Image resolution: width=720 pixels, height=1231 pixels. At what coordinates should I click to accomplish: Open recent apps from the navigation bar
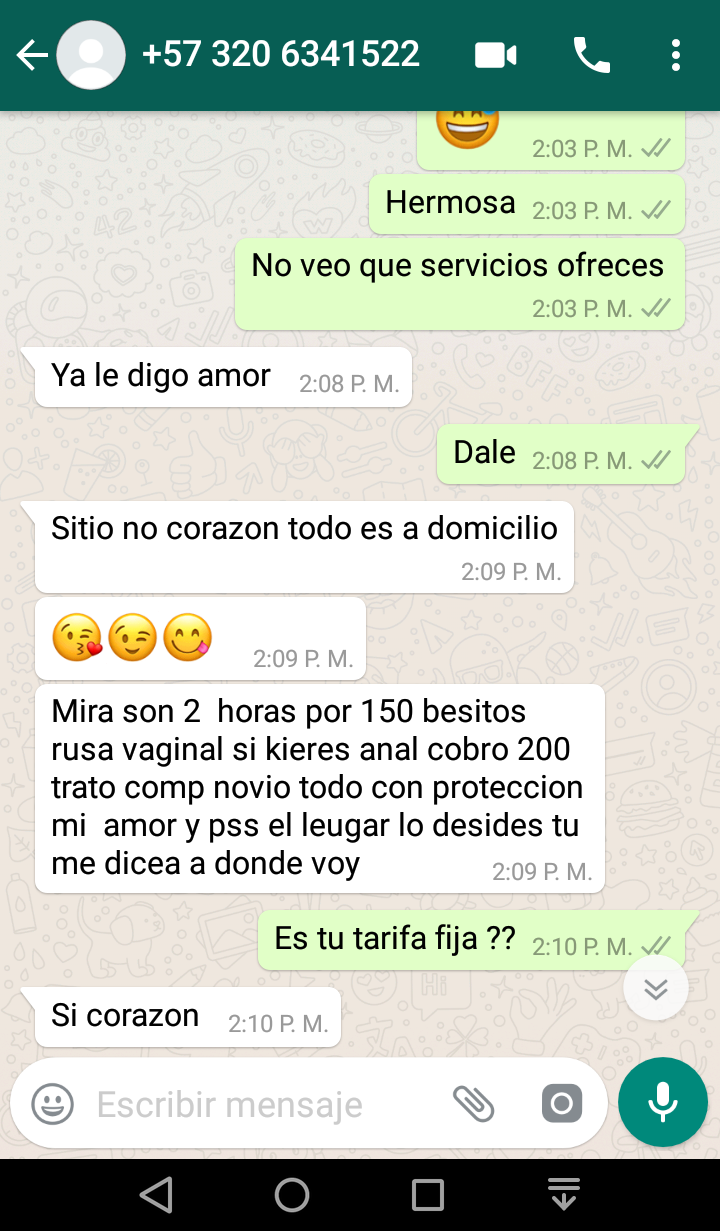coord(428,1194)
